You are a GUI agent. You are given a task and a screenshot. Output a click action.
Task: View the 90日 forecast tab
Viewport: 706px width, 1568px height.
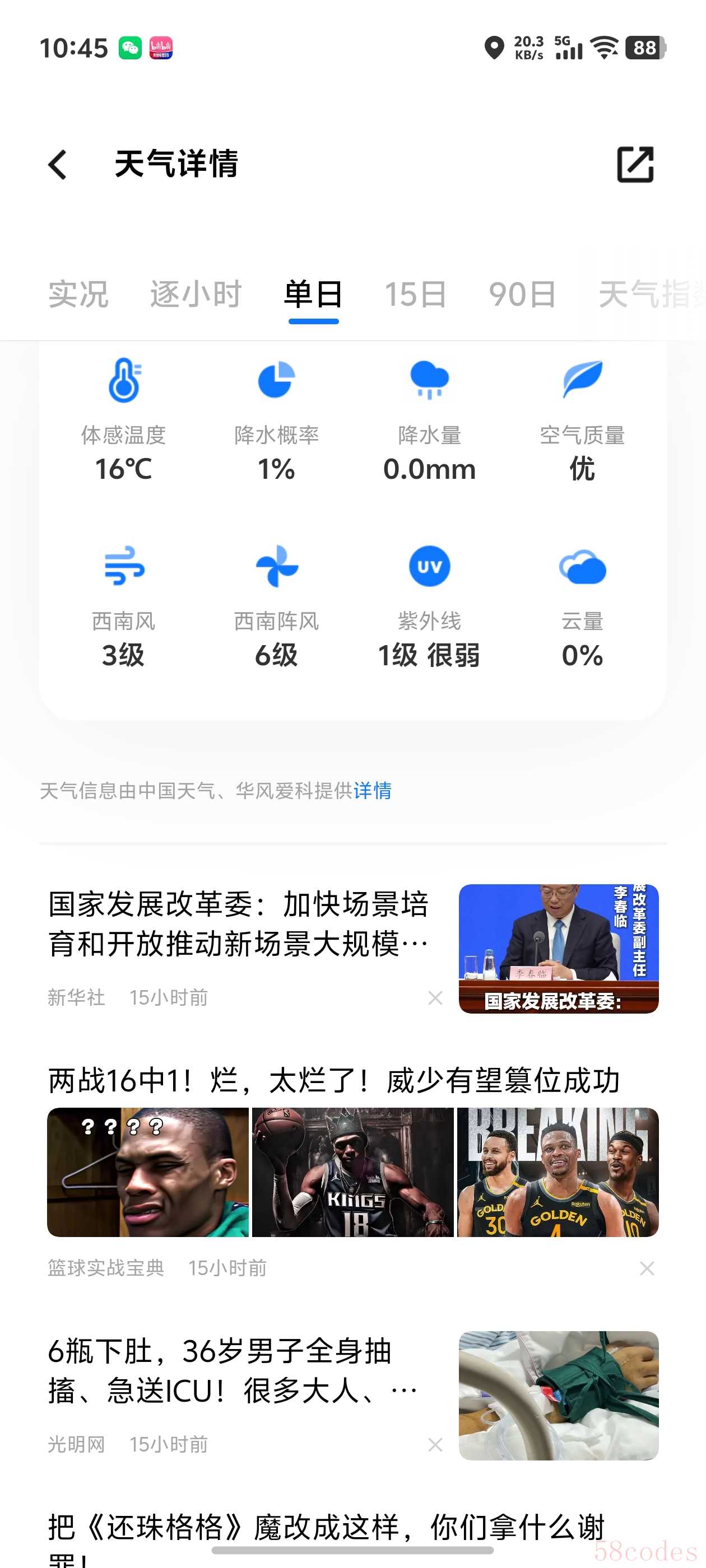click(x=522, y=295)
